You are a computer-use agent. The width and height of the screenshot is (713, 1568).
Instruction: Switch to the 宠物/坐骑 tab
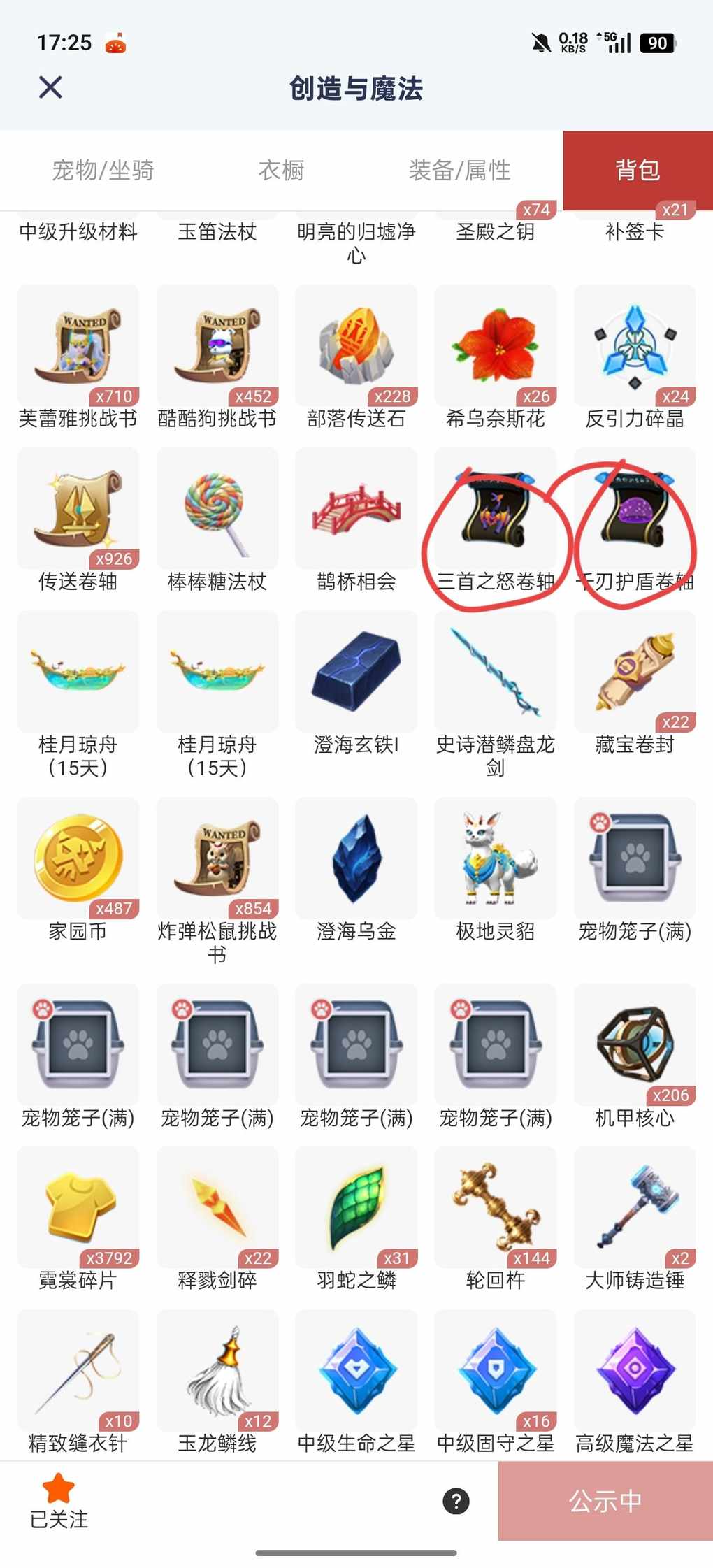(103, 170)
